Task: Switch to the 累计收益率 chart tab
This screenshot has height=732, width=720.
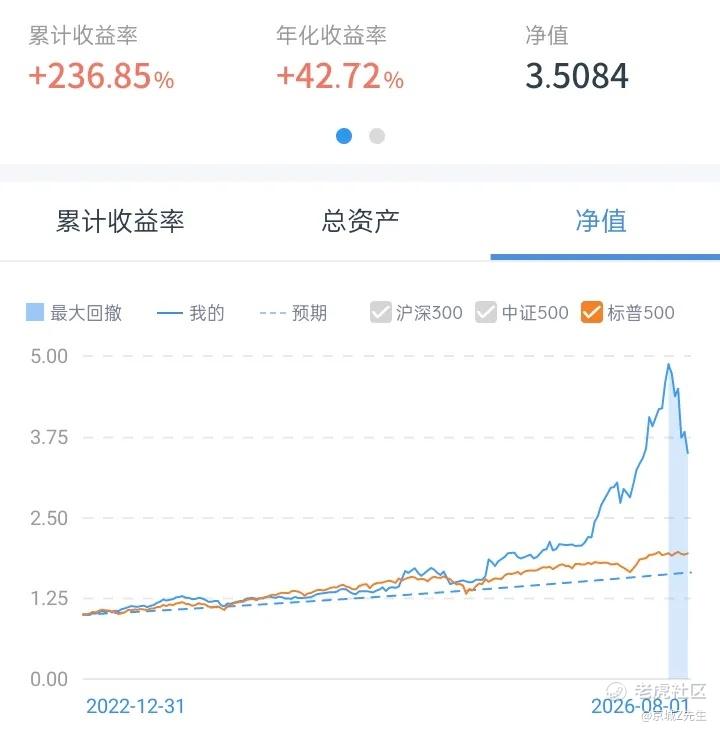Action: [x=120, y=221]
